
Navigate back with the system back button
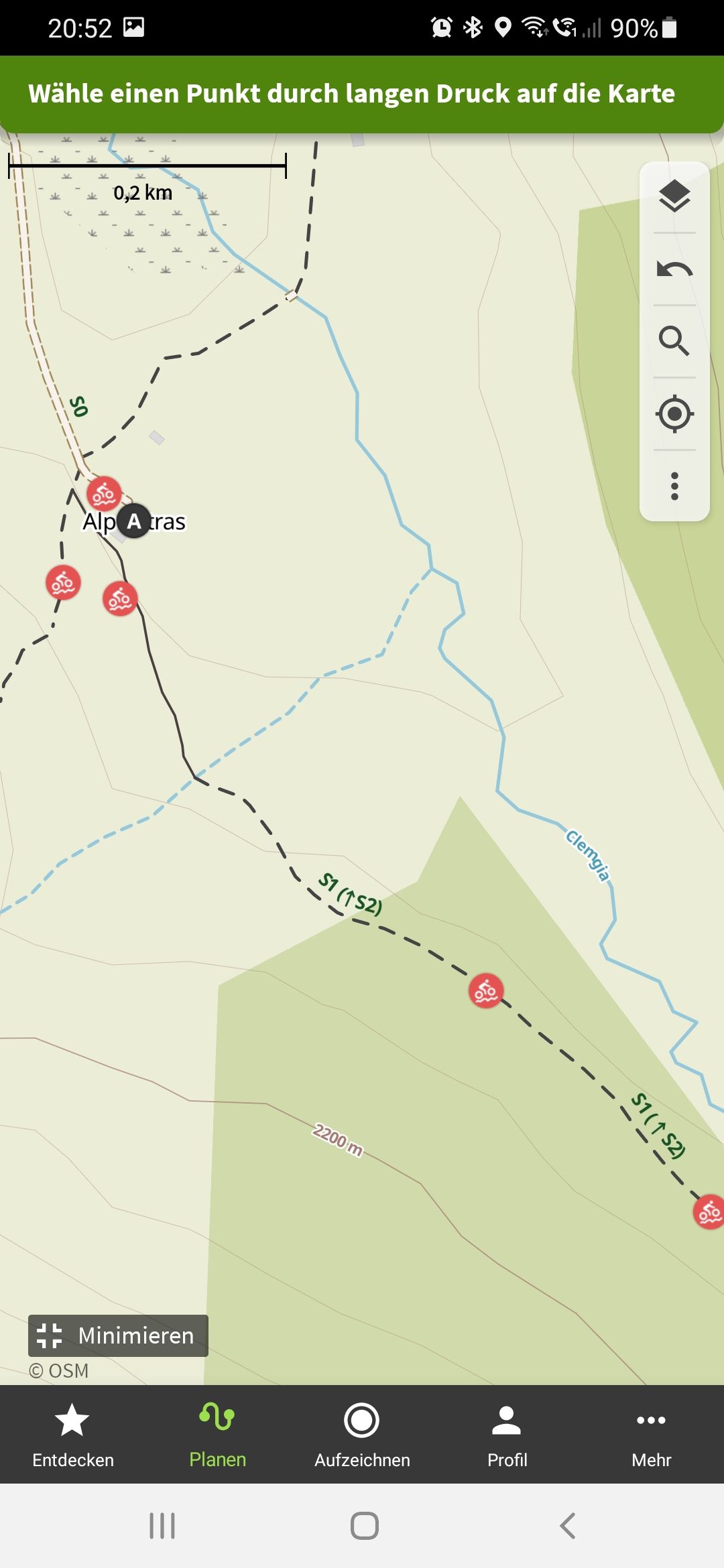tap(567, 1526)
